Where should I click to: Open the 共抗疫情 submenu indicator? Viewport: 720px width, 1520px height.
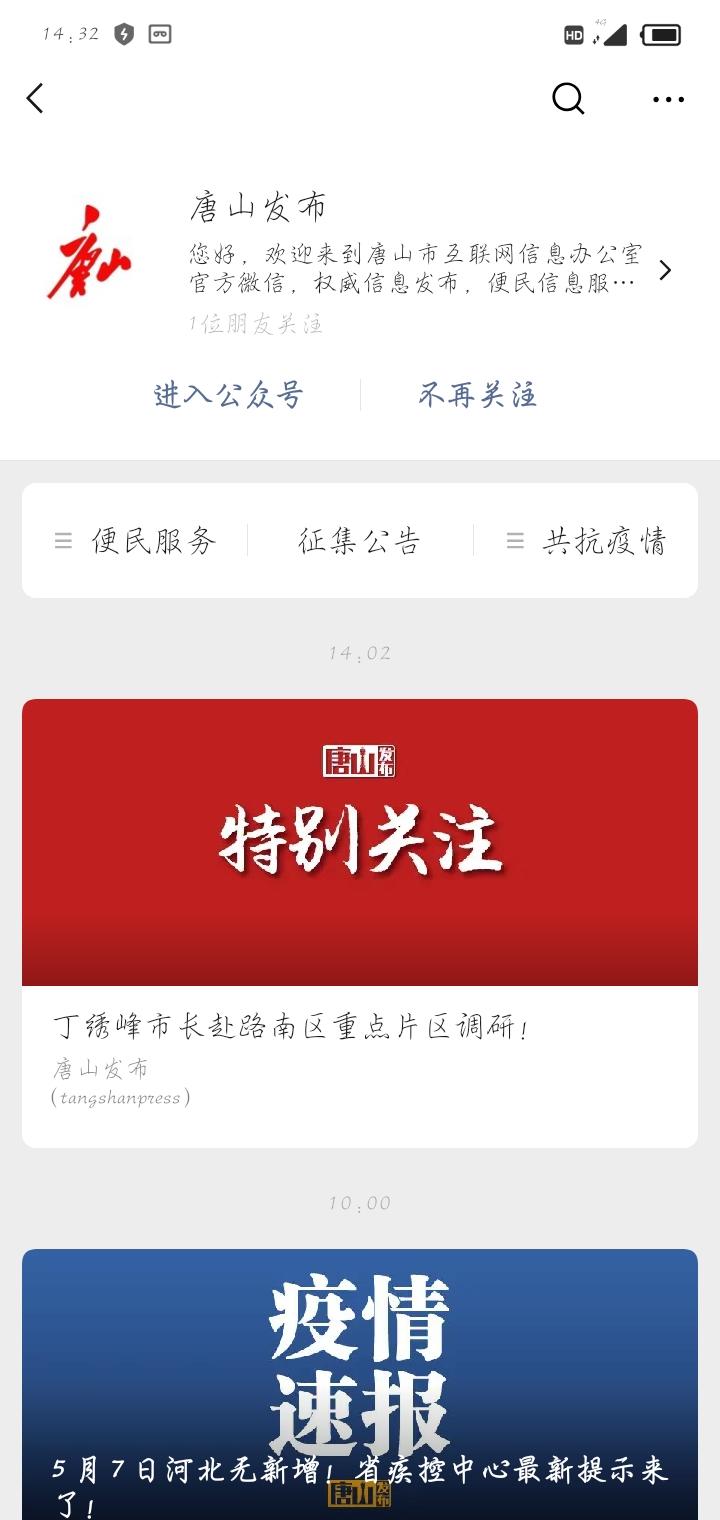pos(513,540)
